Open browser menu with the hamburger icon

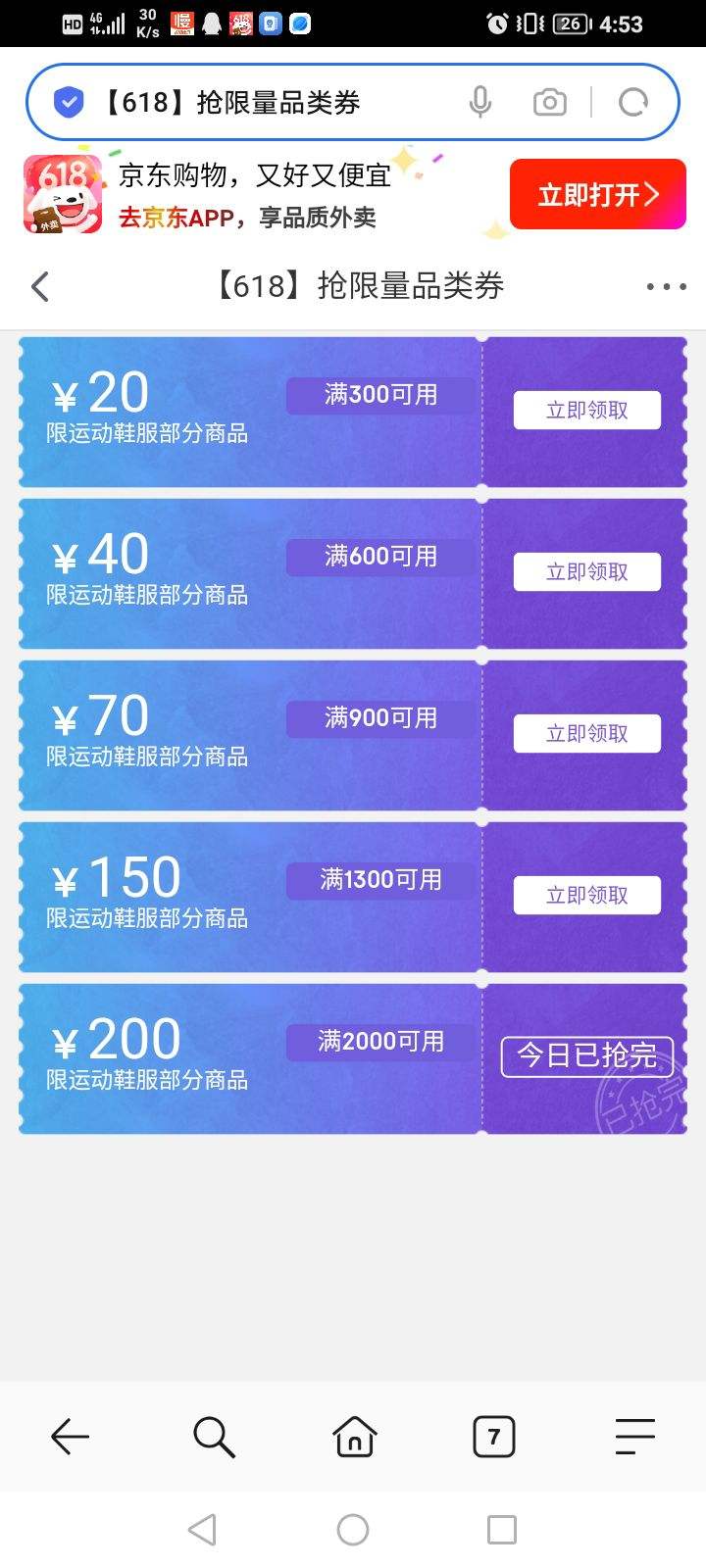click(x=634, y=1437)
